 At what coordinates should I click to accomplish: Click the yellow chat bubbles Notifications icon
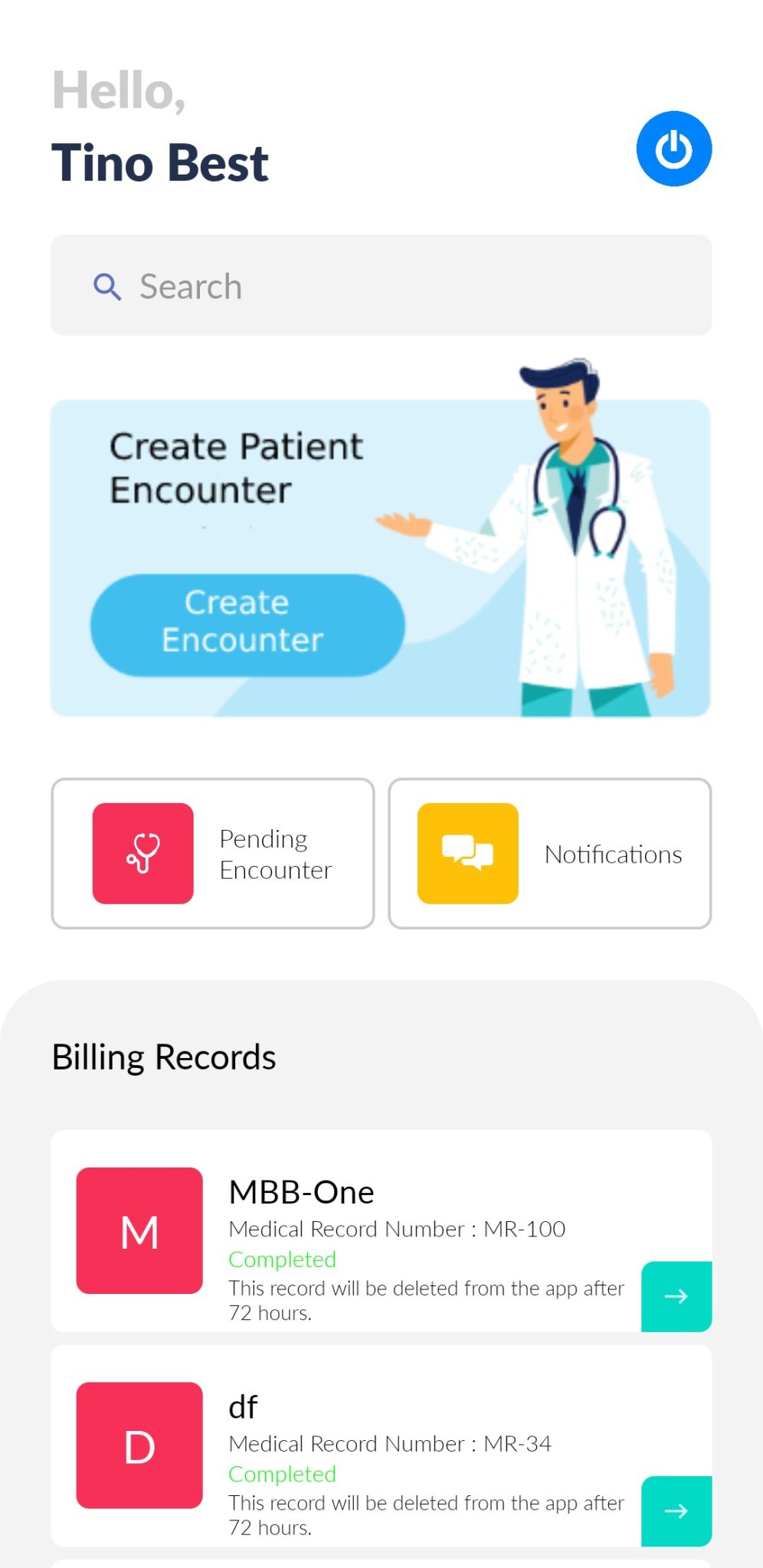tap(468, 853)
